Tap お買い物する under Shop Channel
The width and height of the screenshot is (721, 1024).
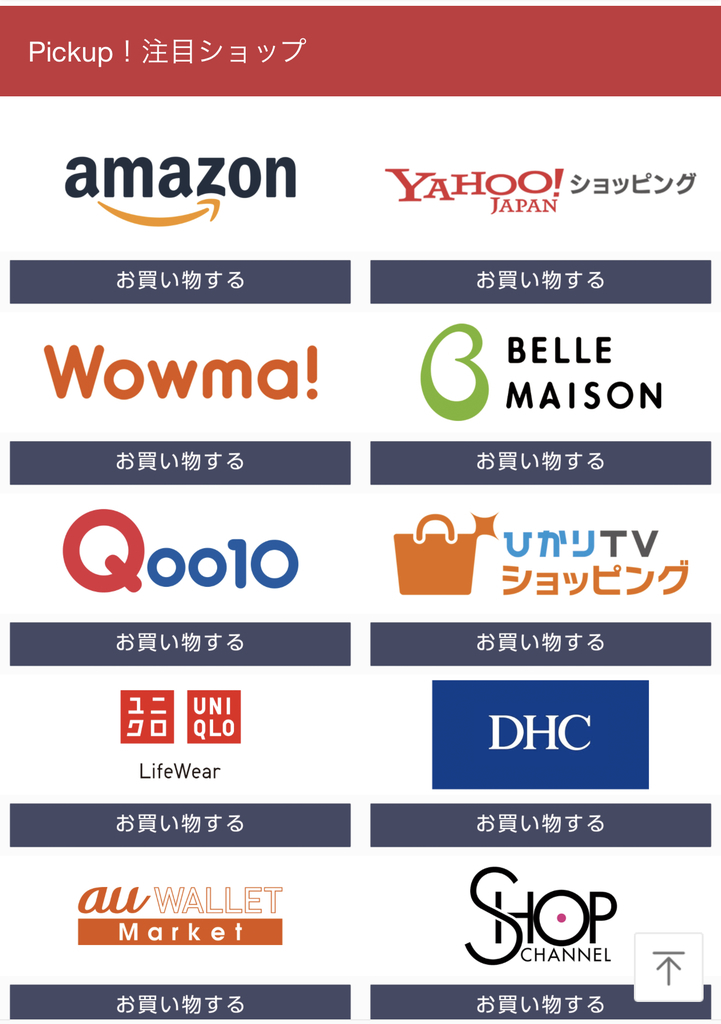point(500,1003)
